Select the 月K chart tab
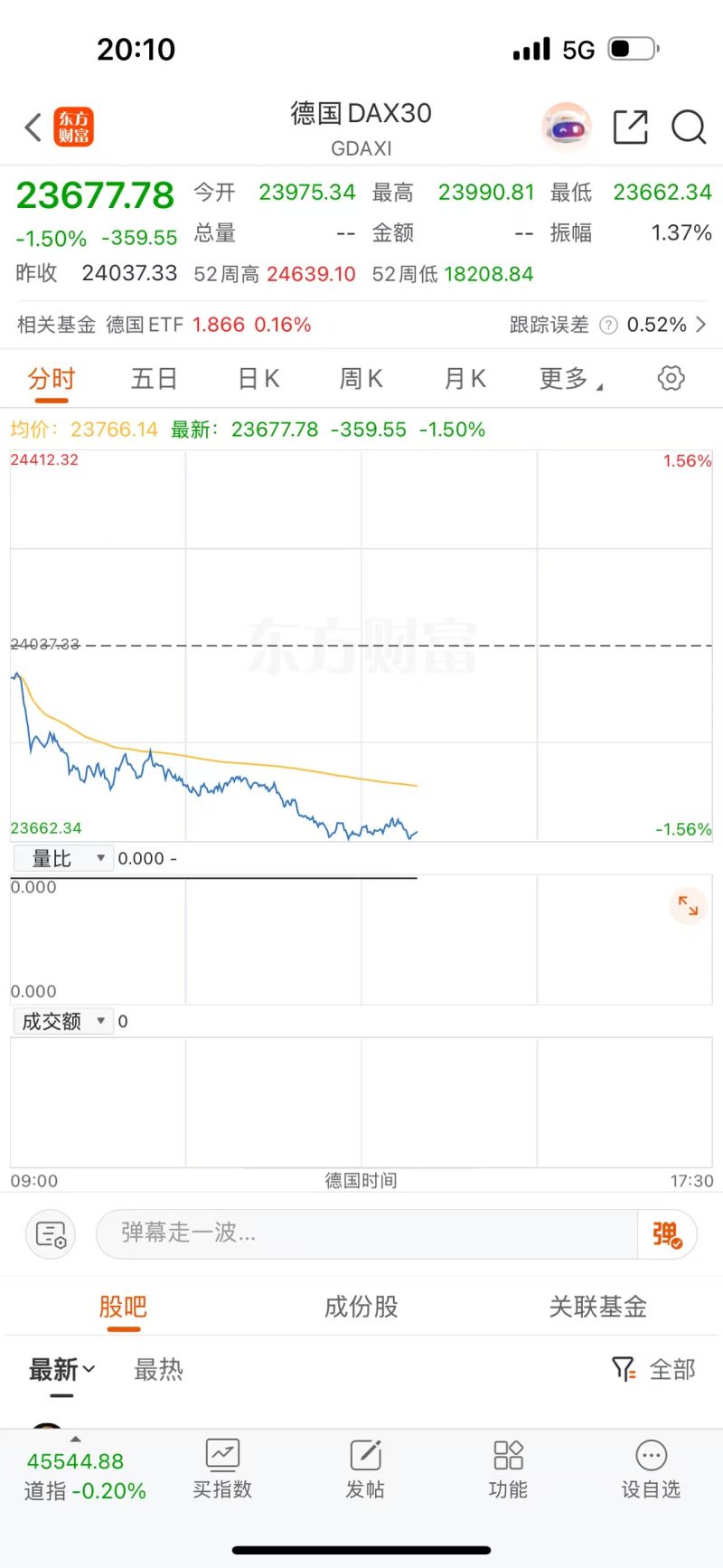 (465, 379)
